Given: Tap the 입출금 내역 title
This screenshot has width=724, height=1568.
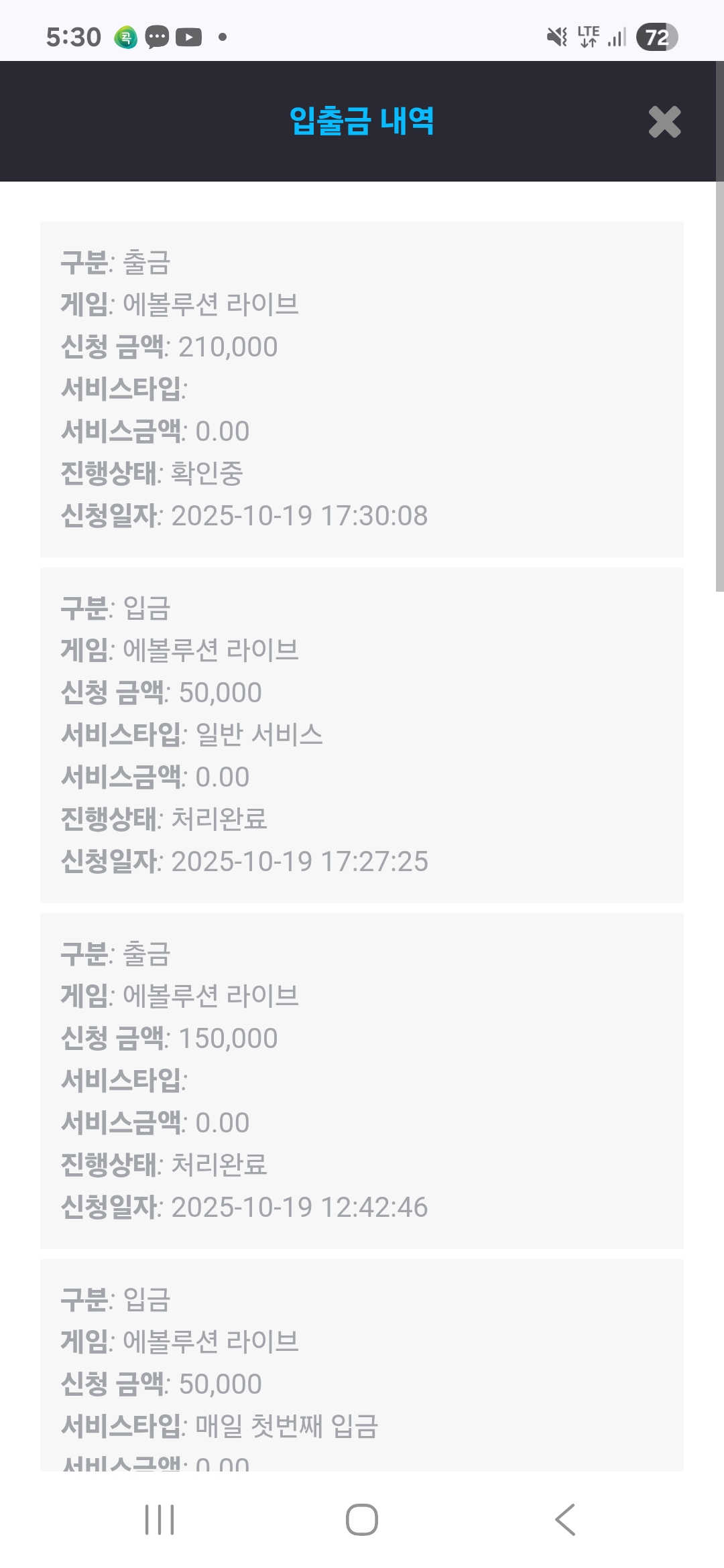Looking at the screenshot, I should tap(362, 121).
